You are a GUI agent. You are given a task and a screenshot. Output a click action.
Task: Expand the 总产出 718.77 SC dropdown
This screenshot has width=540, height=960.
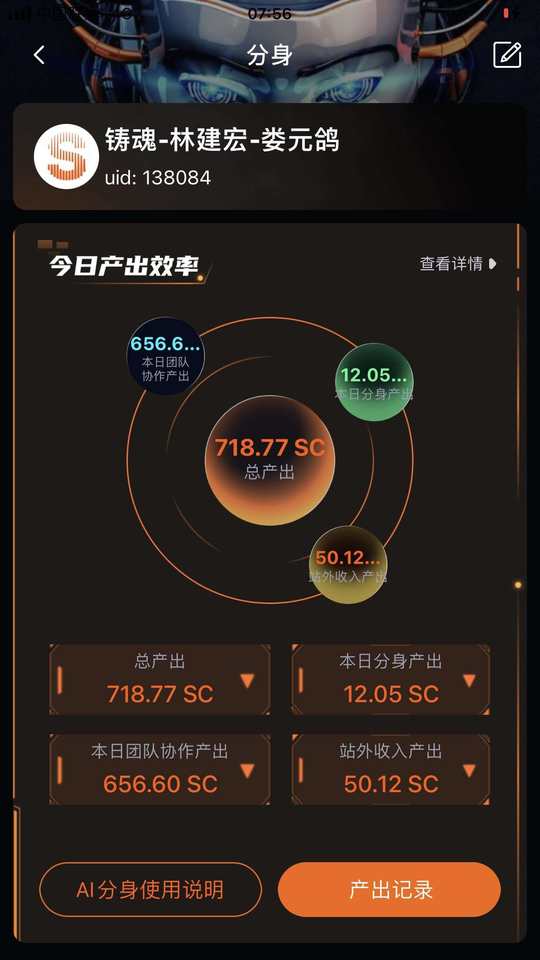click(160, 680)
